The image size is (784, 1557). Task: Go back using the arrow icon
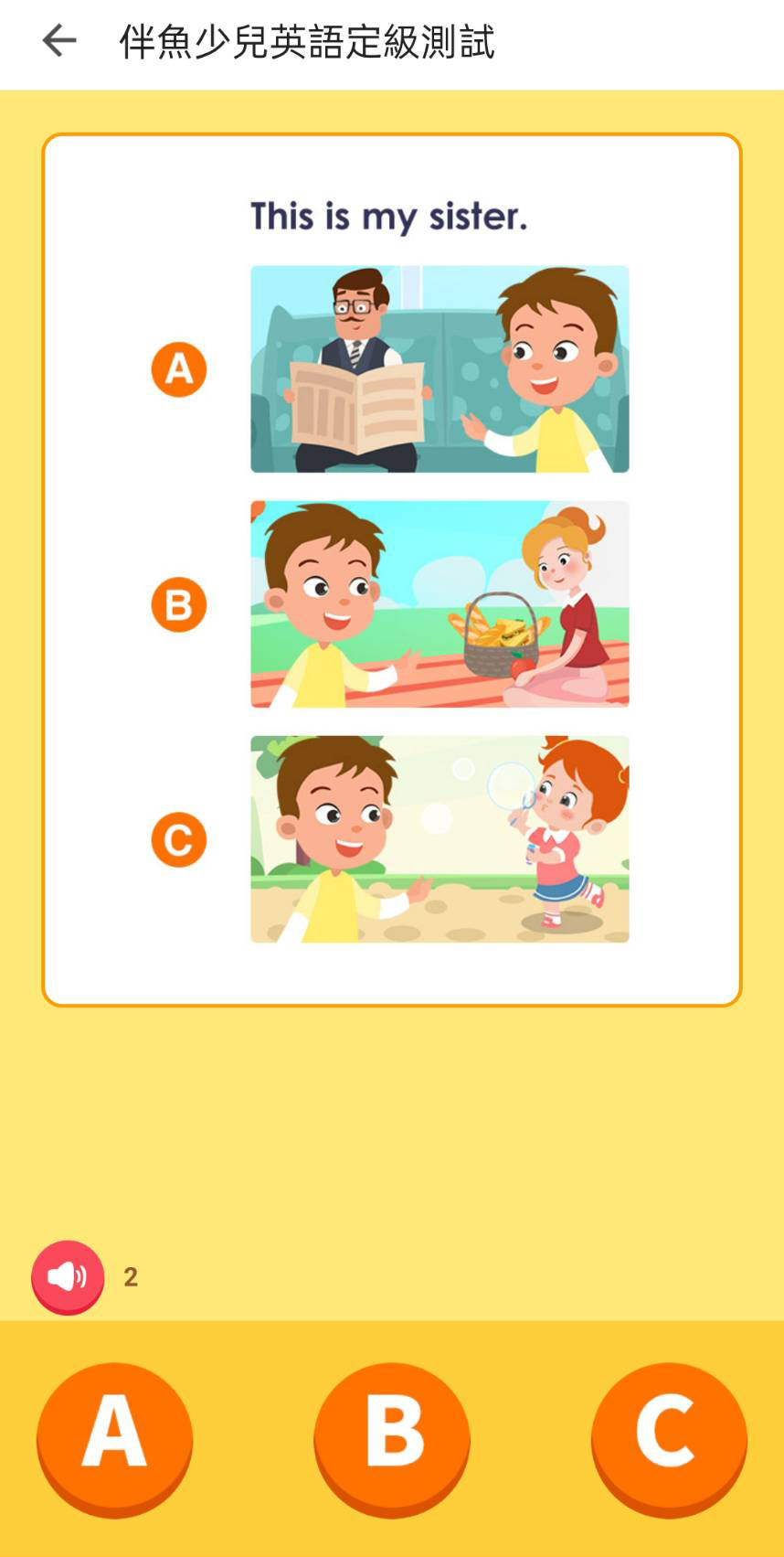tap(59, 41)
